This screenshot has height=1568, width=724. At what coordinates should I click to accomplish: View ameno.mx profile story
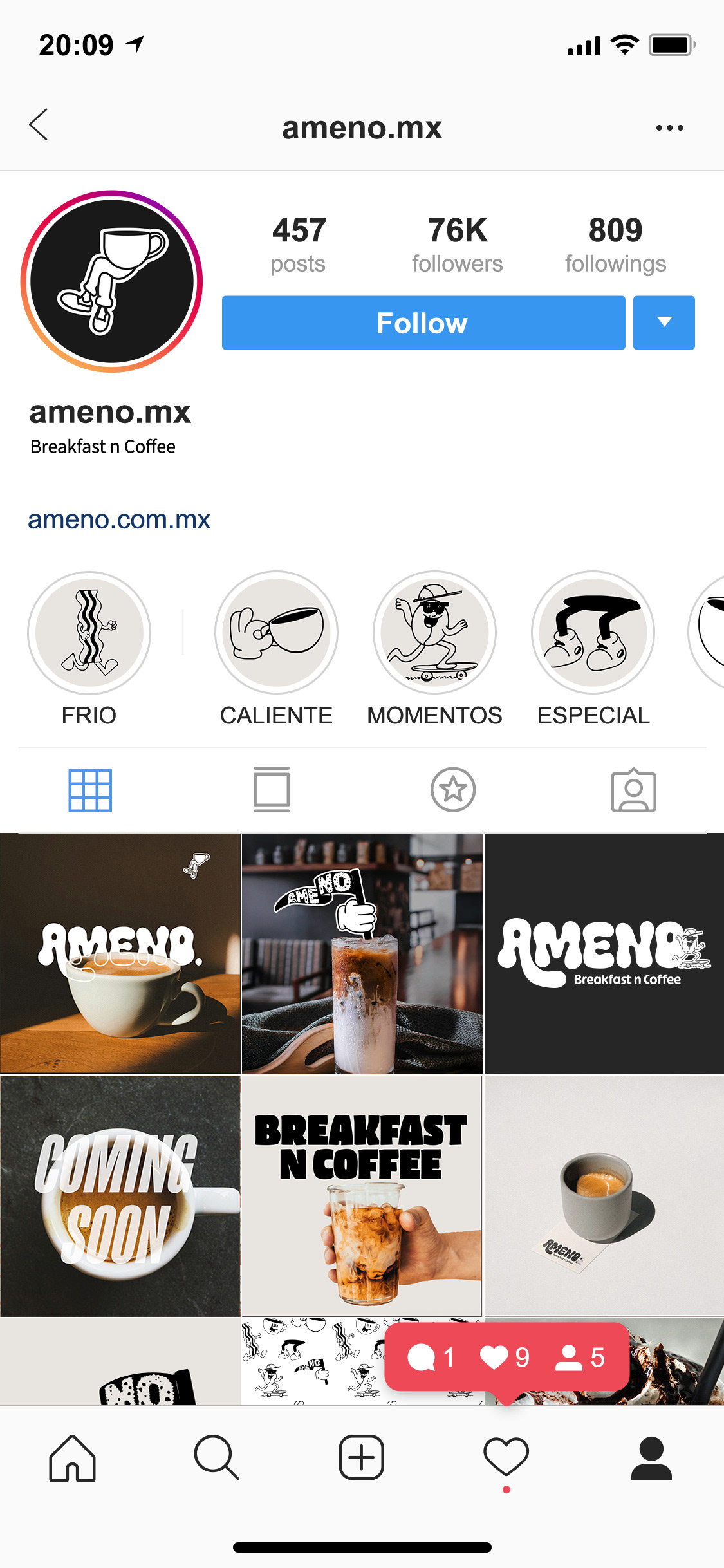[112, 281]
